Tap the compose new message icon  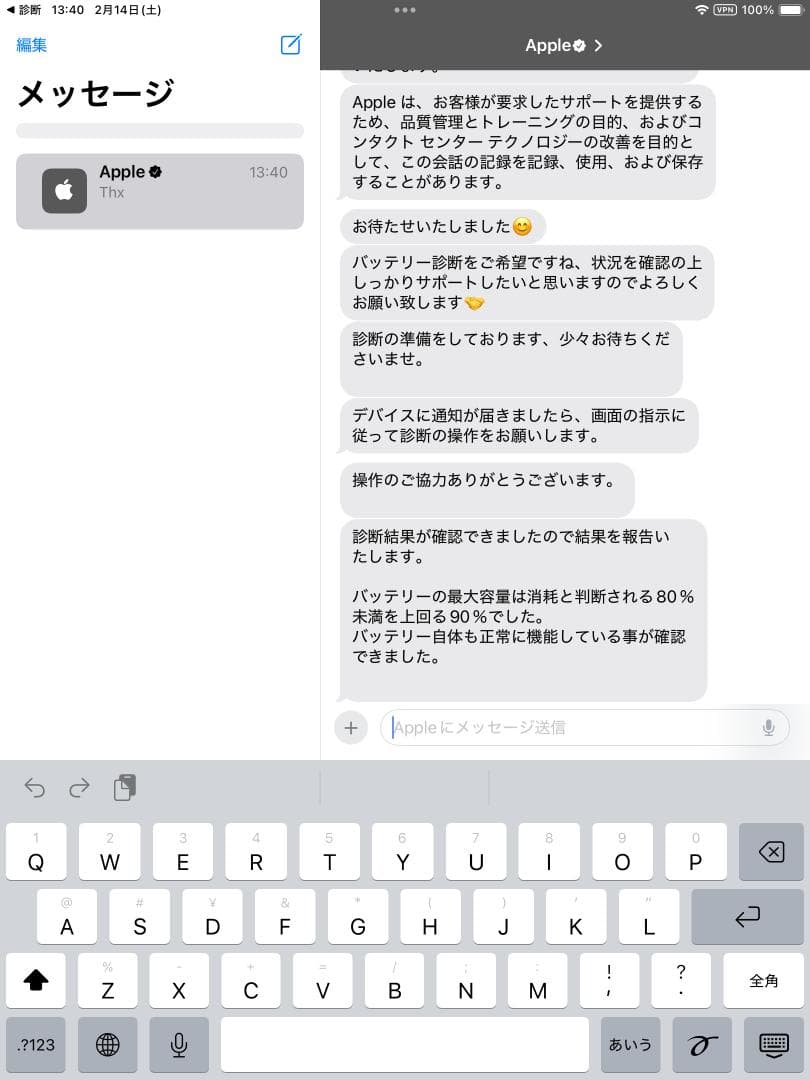290,44
